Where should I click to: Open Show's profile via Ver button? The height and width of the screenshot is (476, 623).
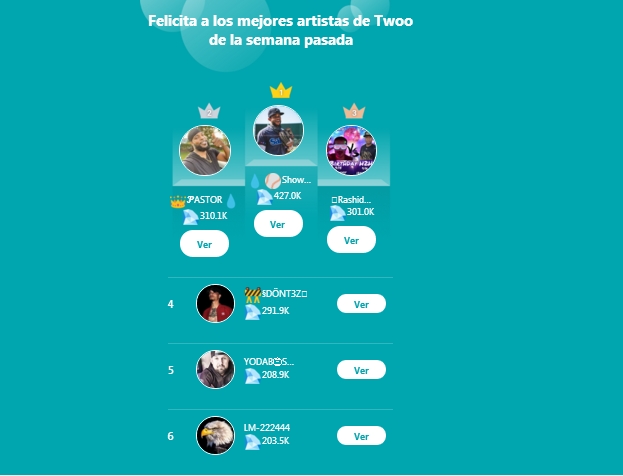click(278, 224)
